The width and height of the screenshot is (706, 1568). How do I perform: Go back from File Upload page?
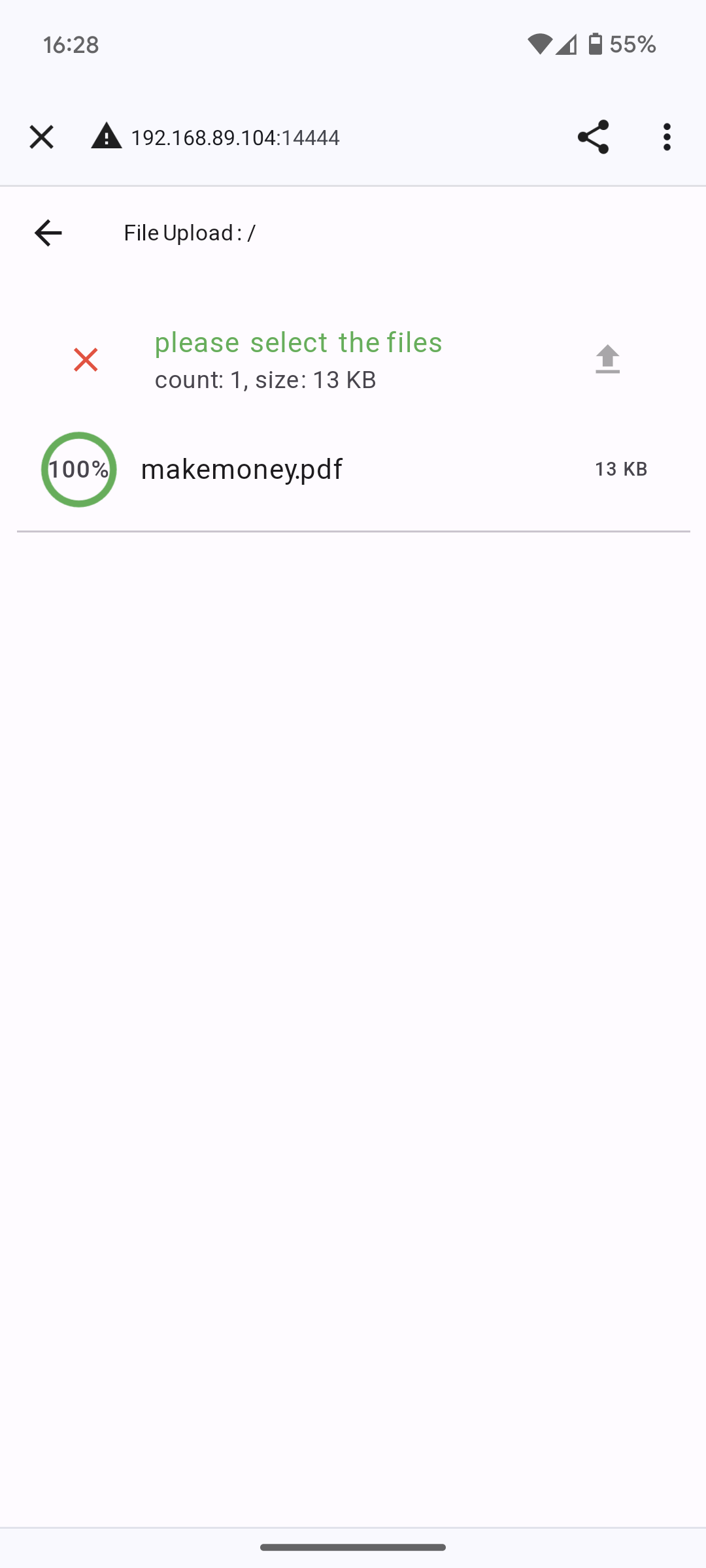point(48,233)
